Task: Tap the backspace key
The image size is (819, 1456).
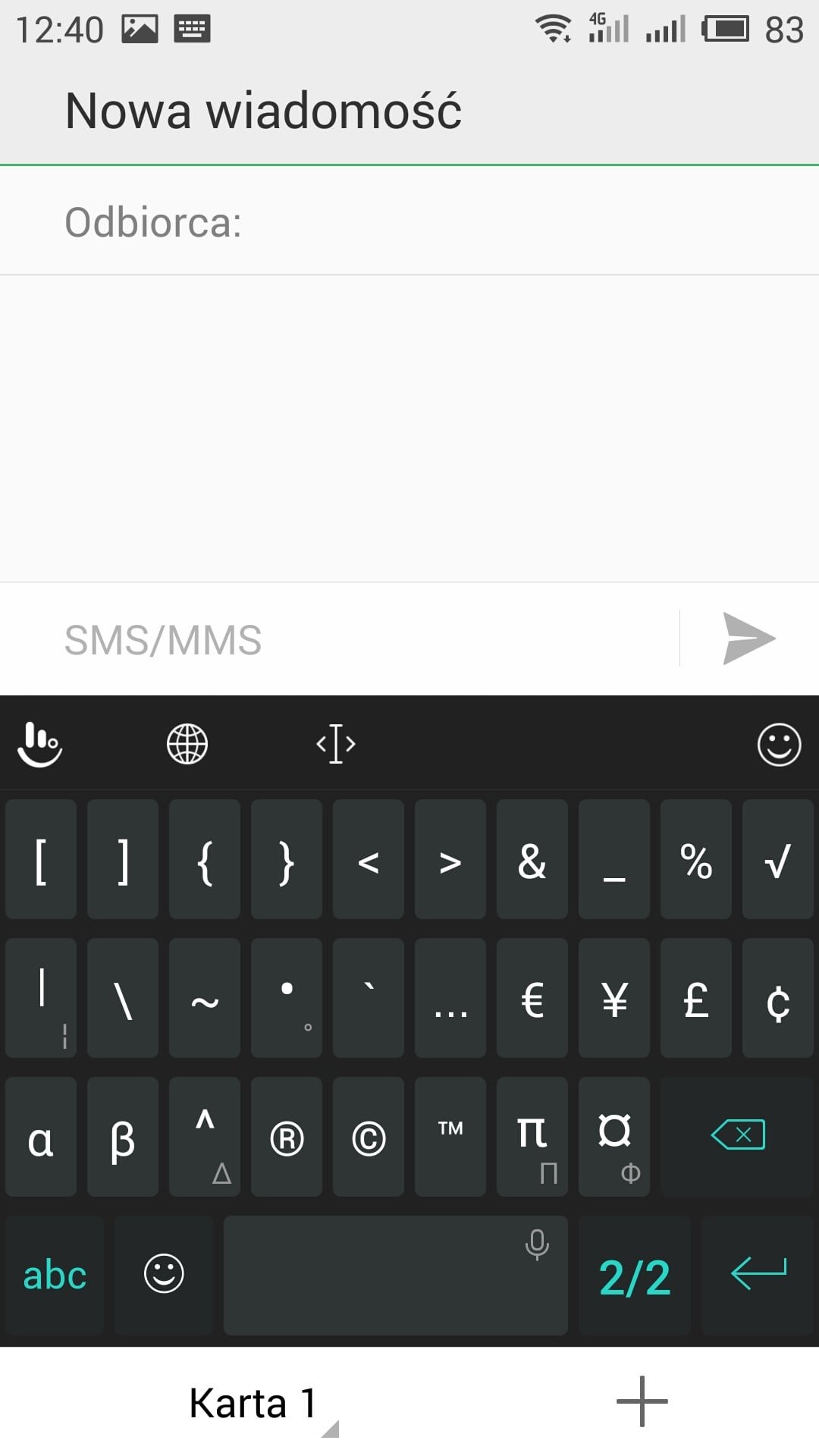Action: click(x=737, y=1136)
